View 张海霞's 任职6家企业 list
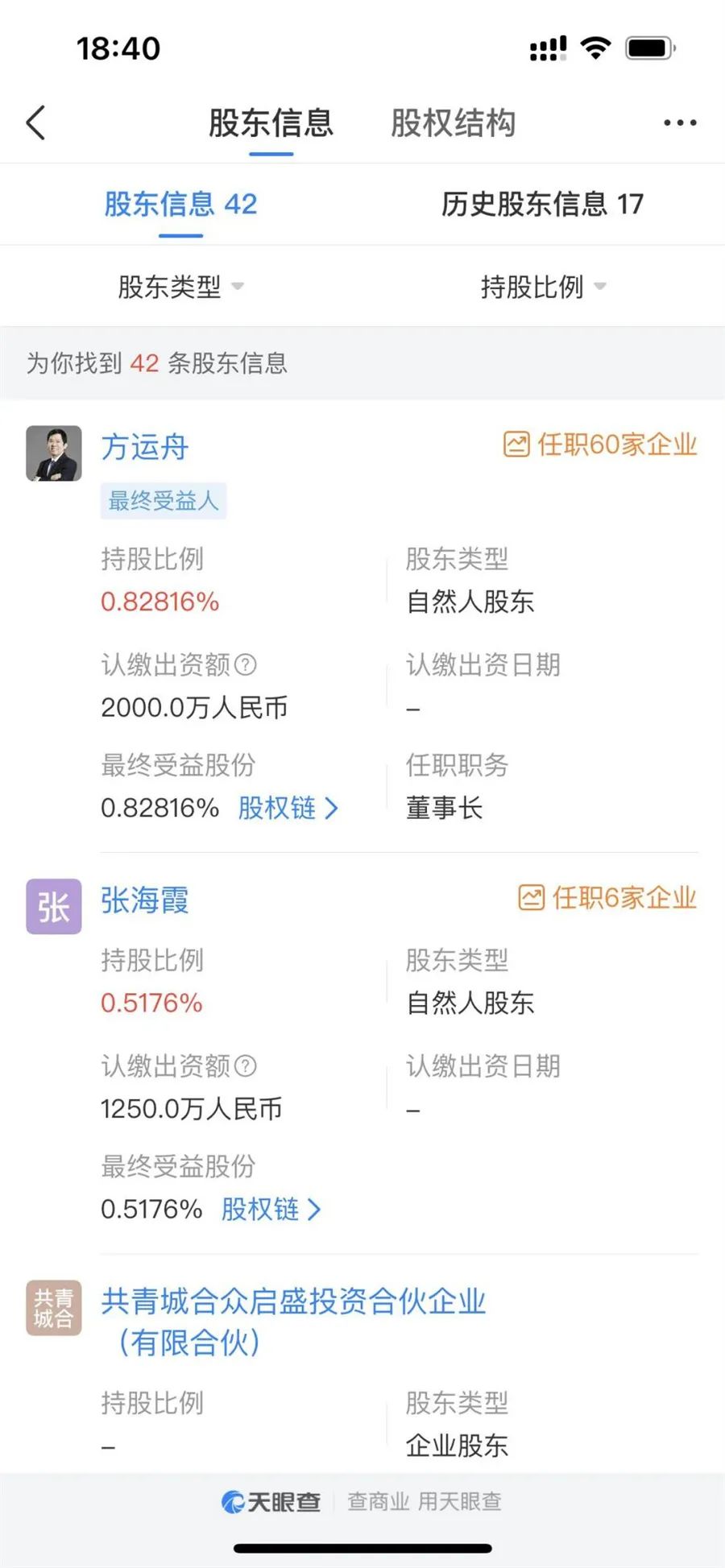This screenshot has height=1568, width=725. click(x=607, y=898)
